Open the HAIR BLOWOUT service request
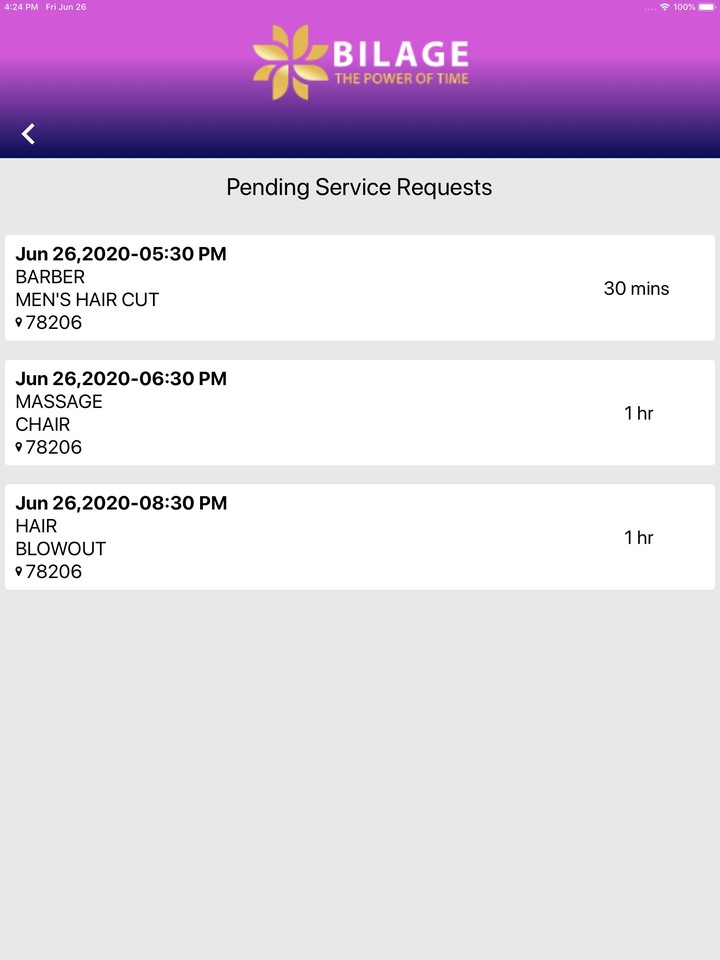This screenshot has height=960, width=720. (x=360, y=536)
